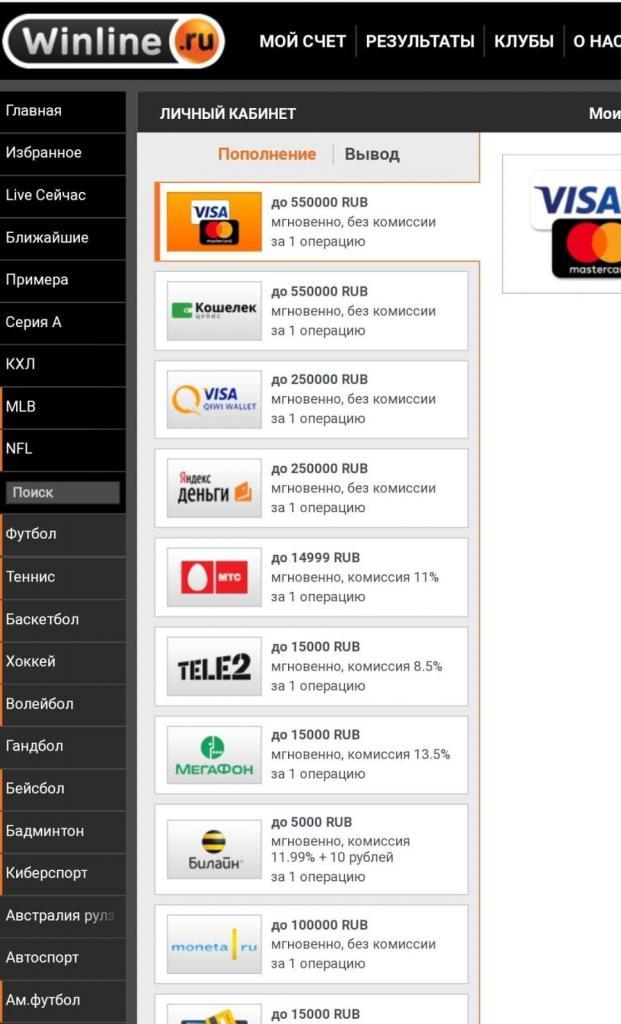
Task: Switch to the Вывод tab
Action: [372, 154]
